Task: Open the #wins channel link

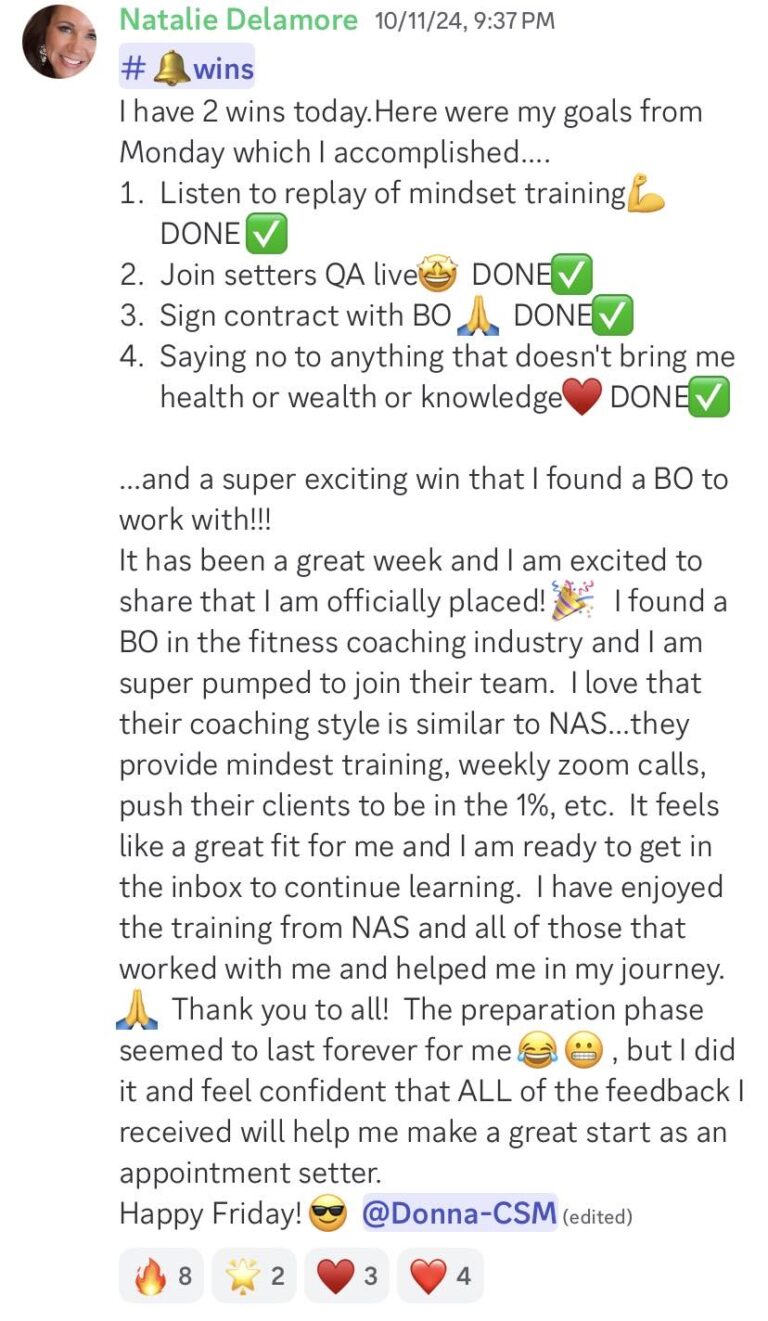Action: coord(187,68)
